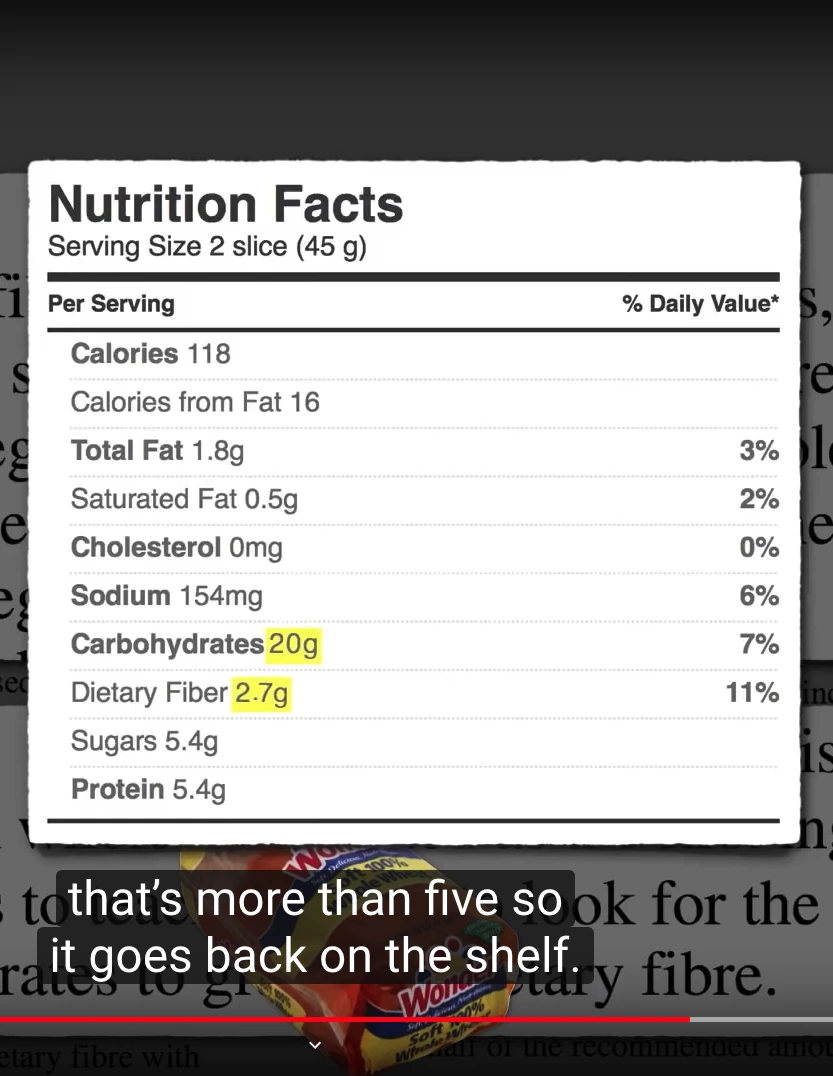Click the Cholesterol 0mg row
The width and height of the screenshot is (833, 1076).
[x=175, y=547]
